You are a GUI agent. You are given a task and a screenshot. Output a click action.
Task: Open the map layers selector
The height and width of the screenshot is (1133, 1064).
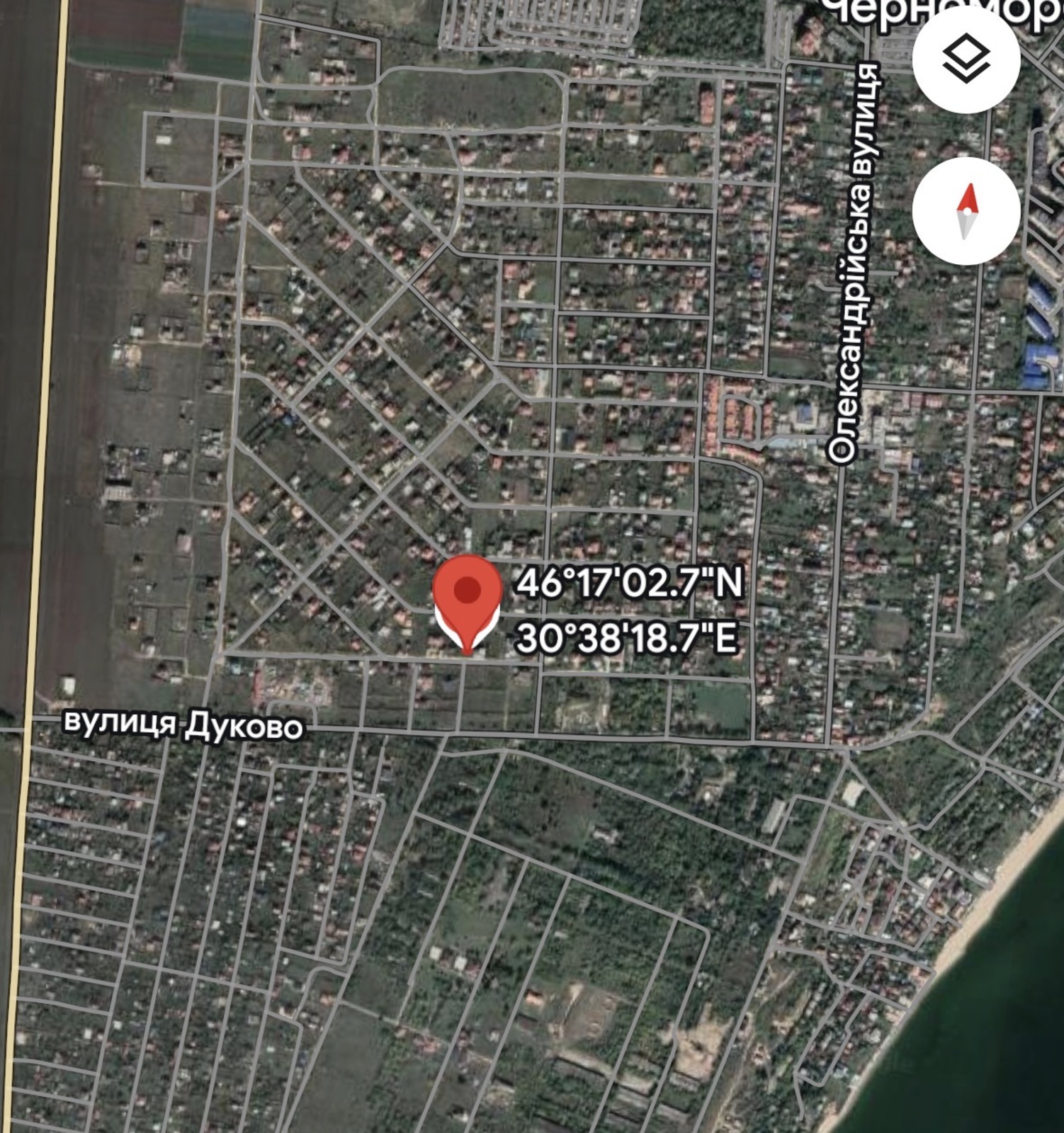[x=966, y=60]
